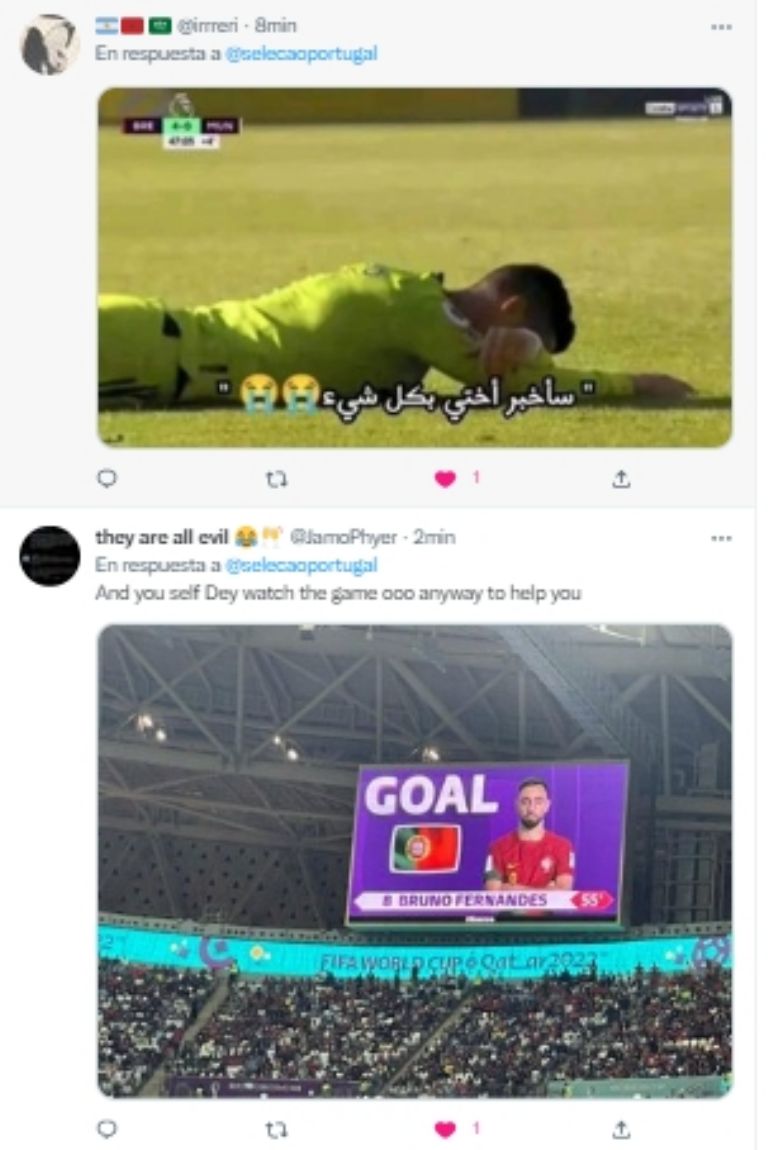Retweet @irrreri's tweet

click(x=276, y=479)
